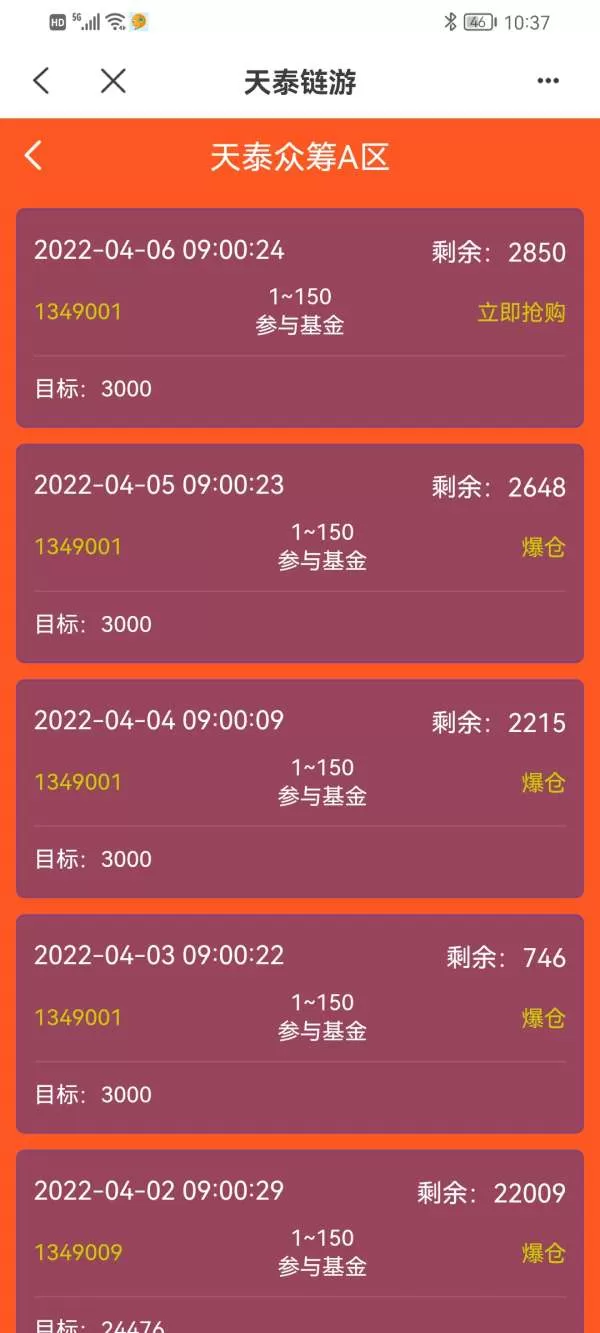The image size is (600, 1333).
Task: Open the 2022-04-05 crowdfunding card
Action: [x=300, y=553]
